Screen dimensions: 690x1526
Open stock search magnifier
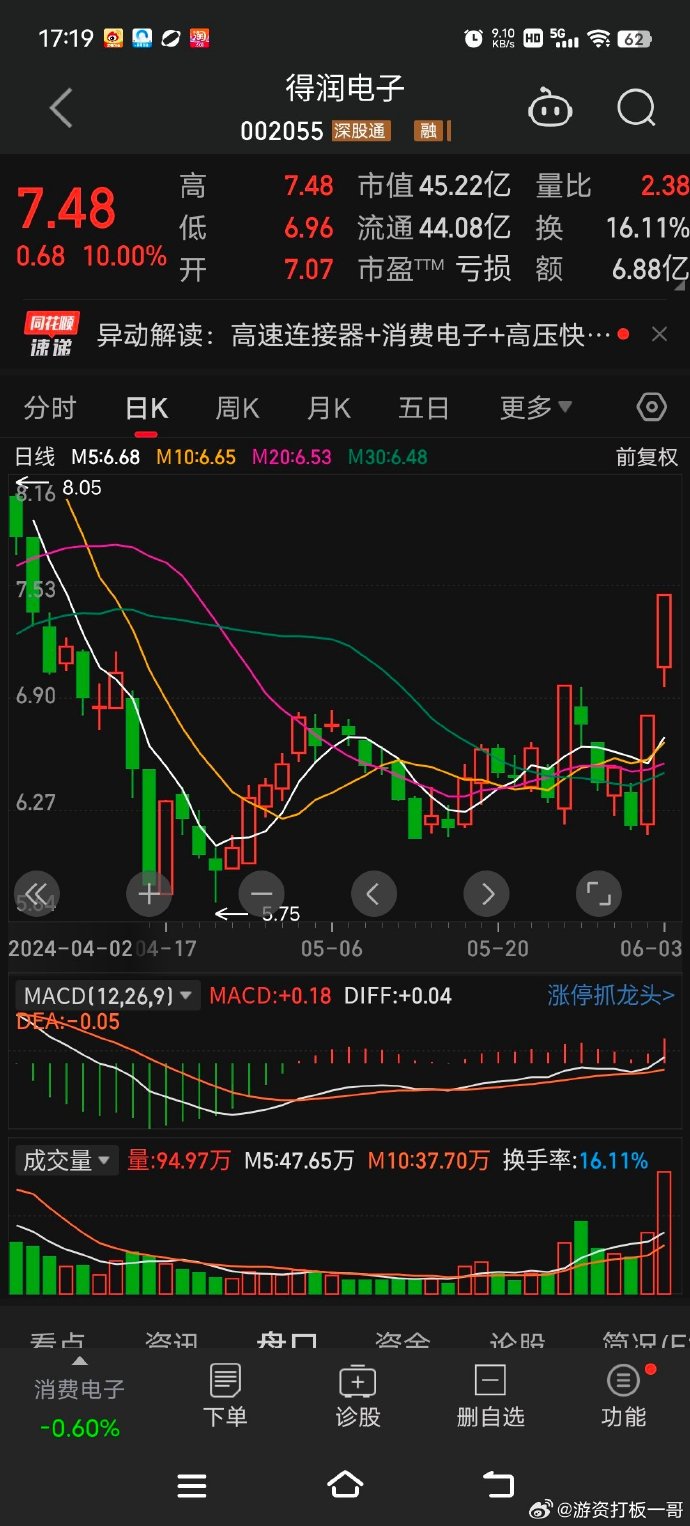pyautogui.click(x=636, y=108)
